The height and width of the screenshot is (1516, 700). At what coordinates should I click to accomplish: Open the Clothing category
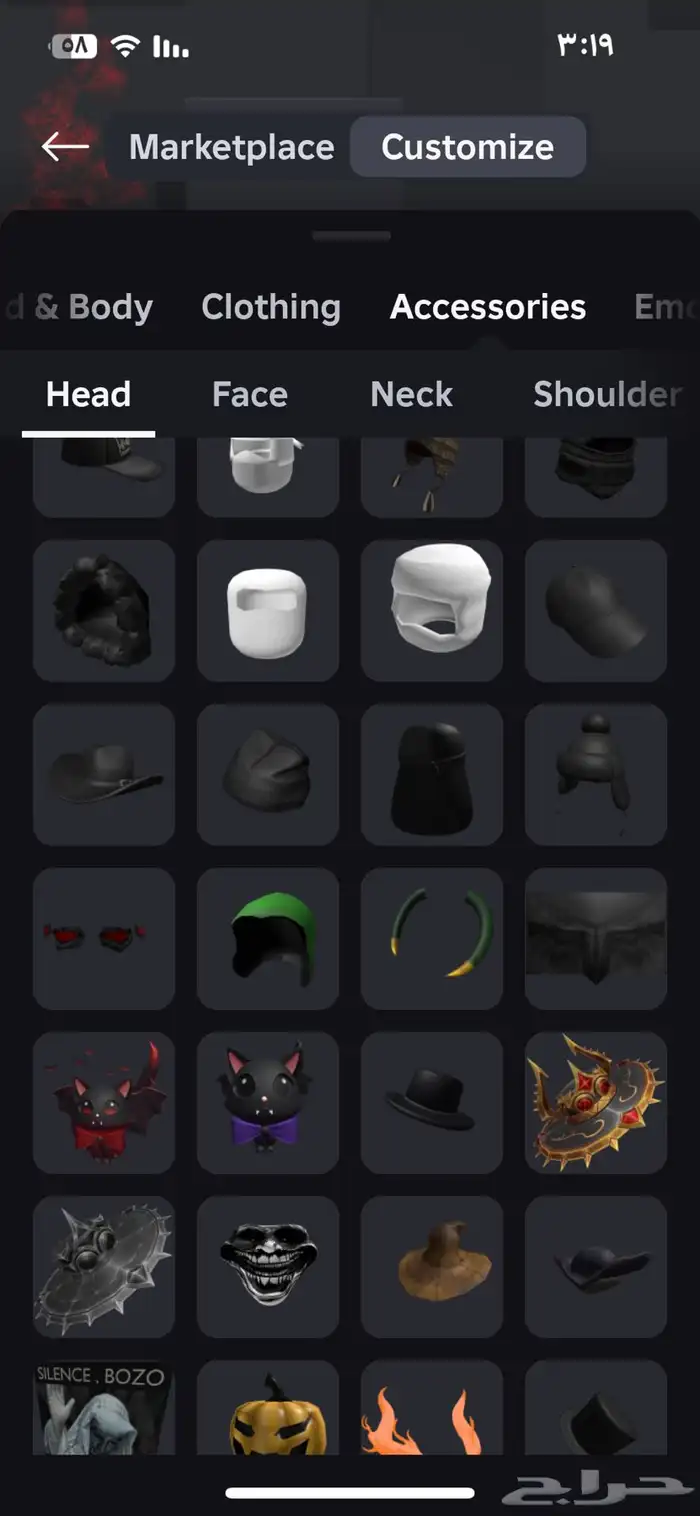point(271,307)
